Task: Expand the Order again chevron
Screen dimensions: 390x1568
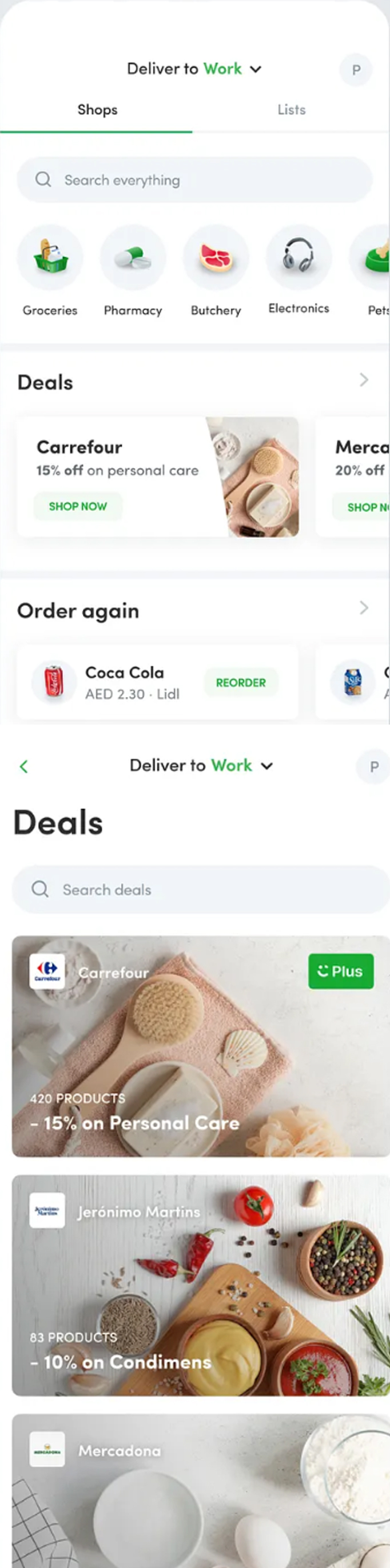Action: click(364, 608)
